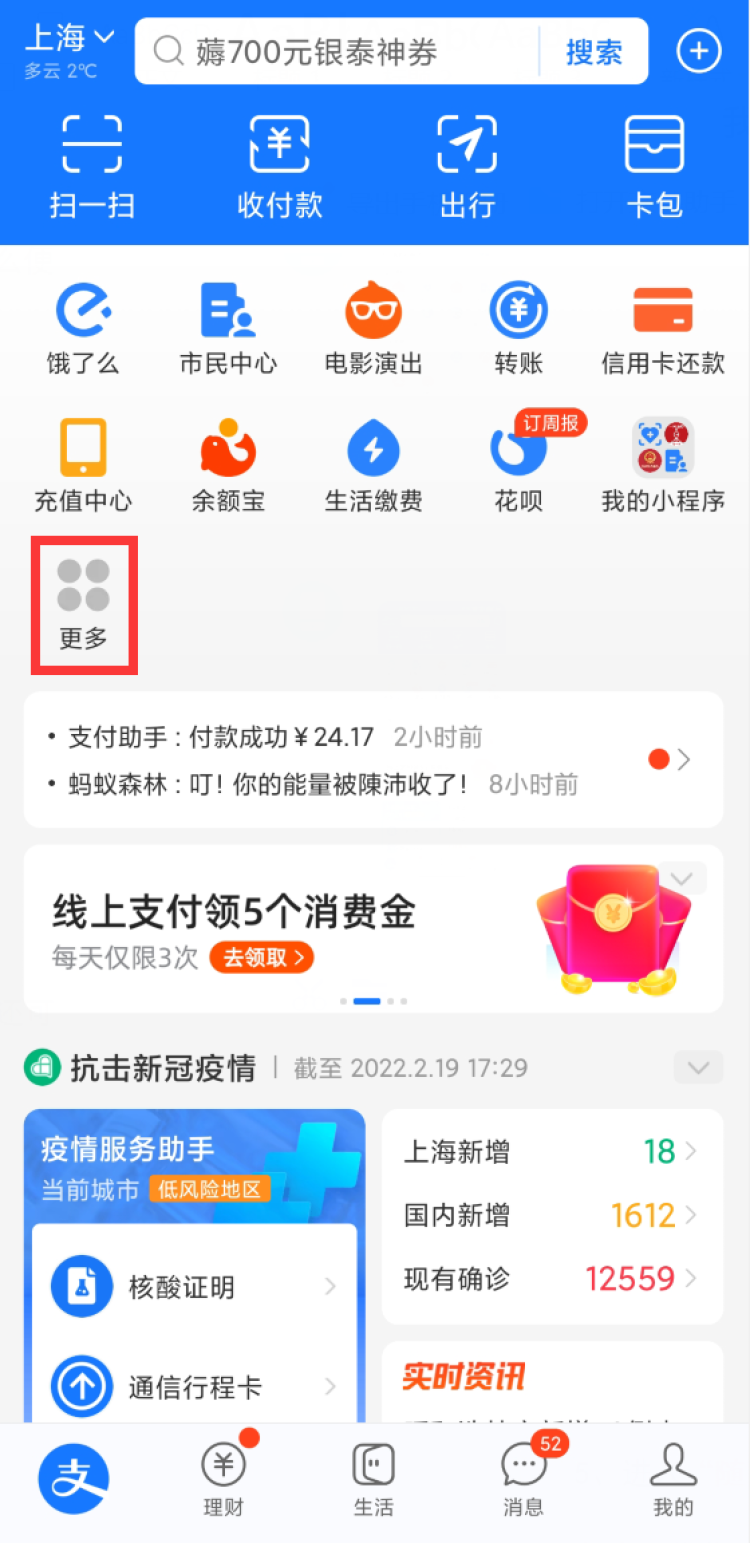Open 卡包 card wallet
The height and width of the screenshot is (1543, 750).
pyautogui.click(x=655, y=167)
